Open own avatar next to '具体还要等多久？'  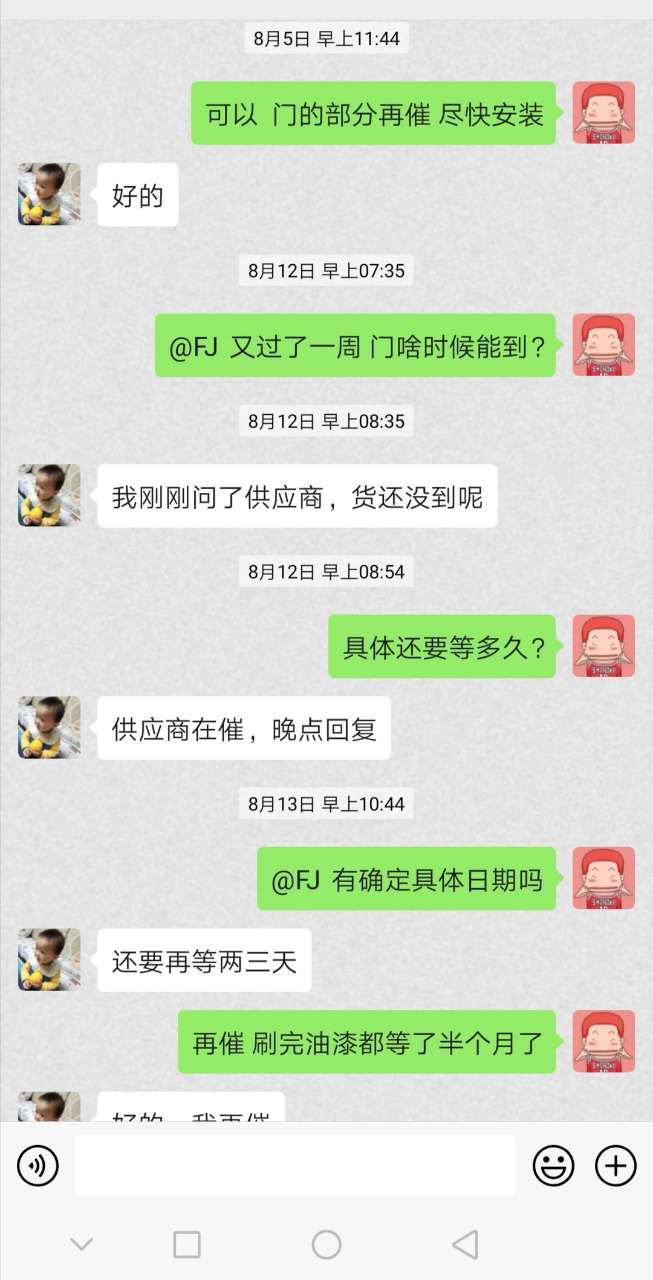tap(603, 646)
